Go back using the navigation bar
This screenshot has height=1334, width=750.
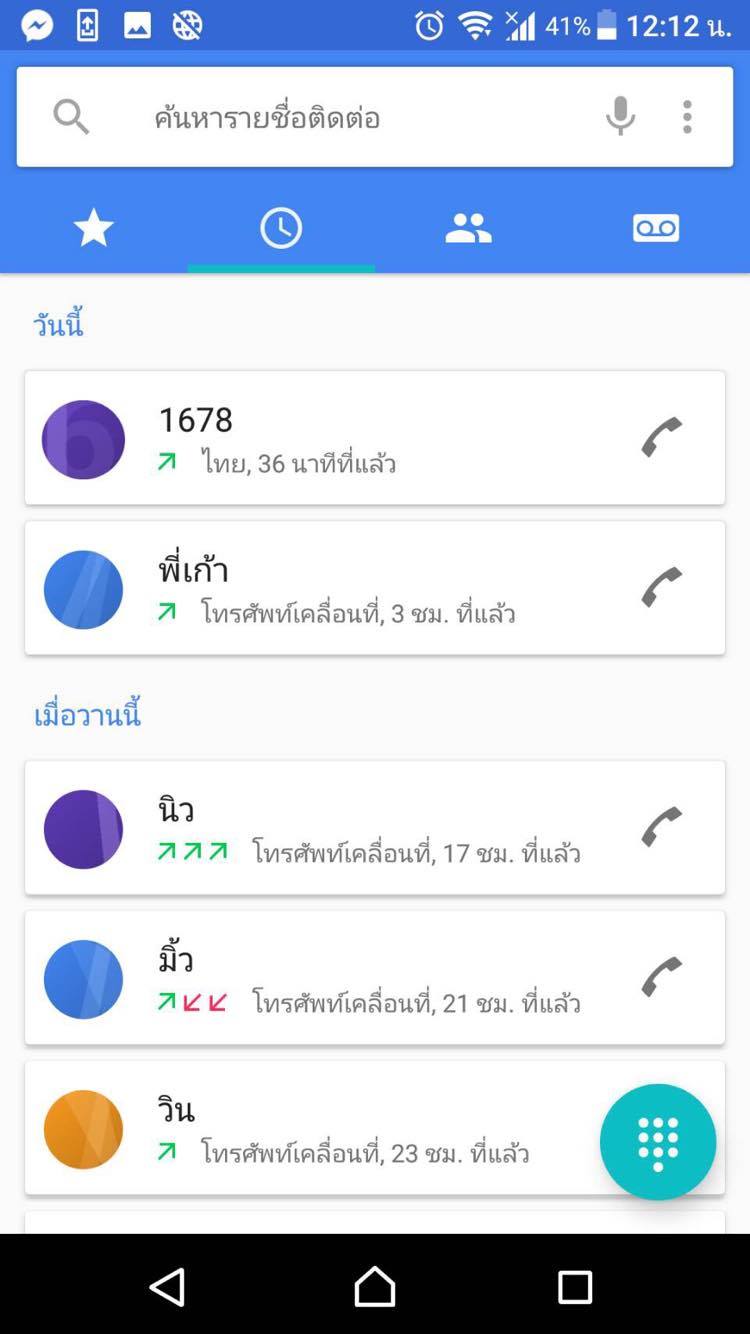[x=167, y=1287]
